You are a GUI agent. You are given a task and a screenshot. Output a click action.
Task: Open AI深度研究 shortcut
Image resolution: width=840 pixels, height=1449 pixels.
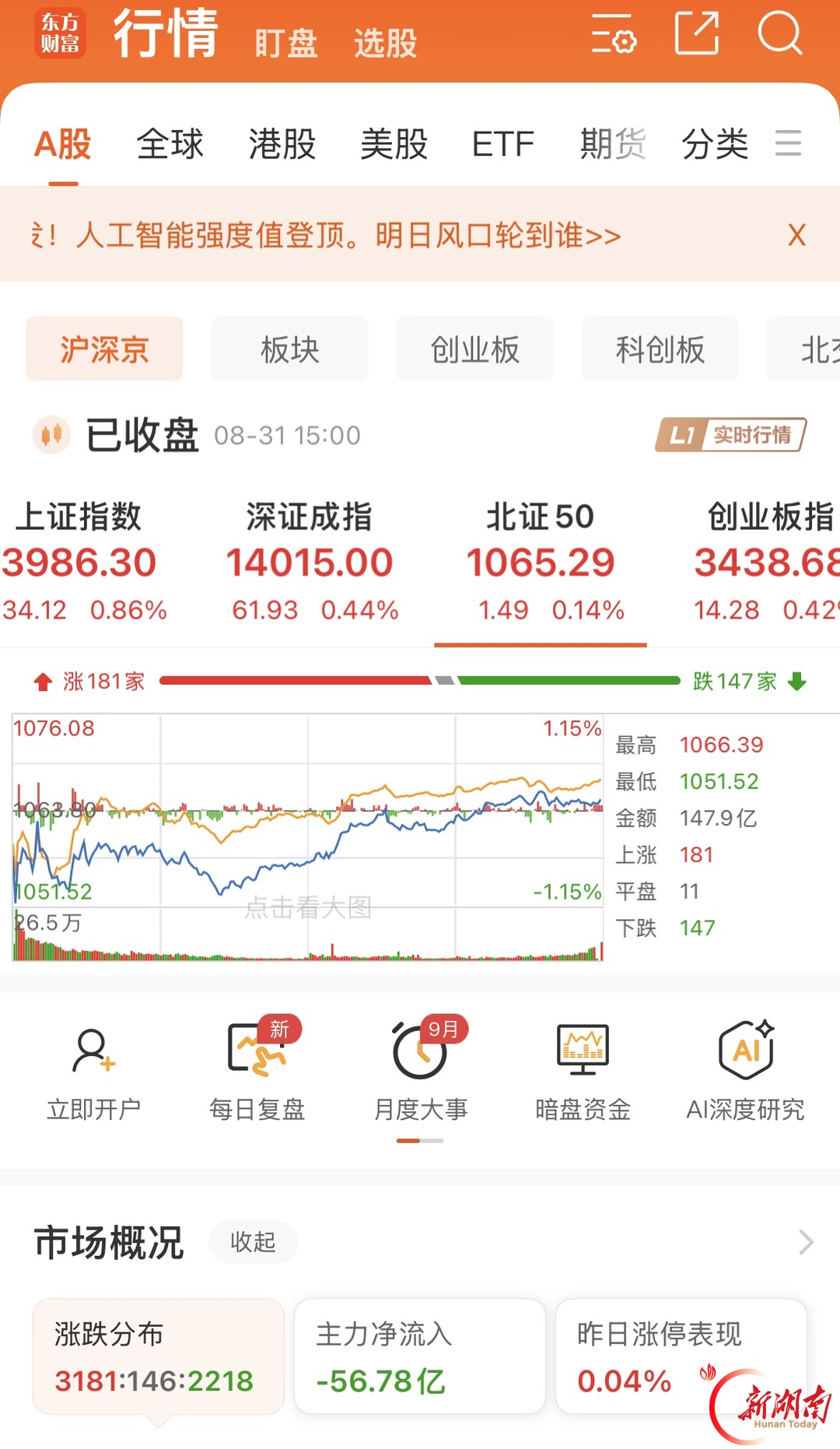point(745,1071)
